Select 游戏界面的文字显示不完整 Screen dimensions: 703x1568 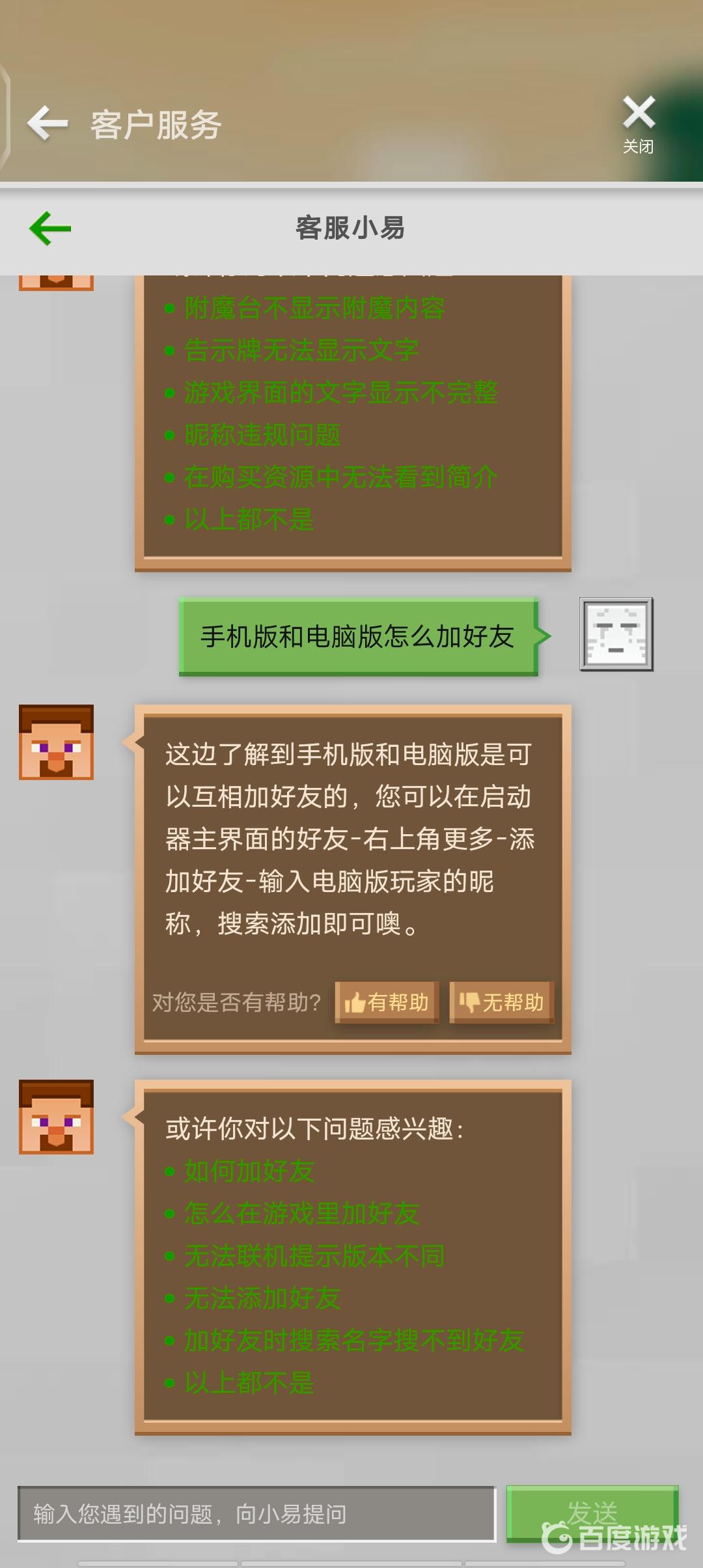click(x=341, y=393)
